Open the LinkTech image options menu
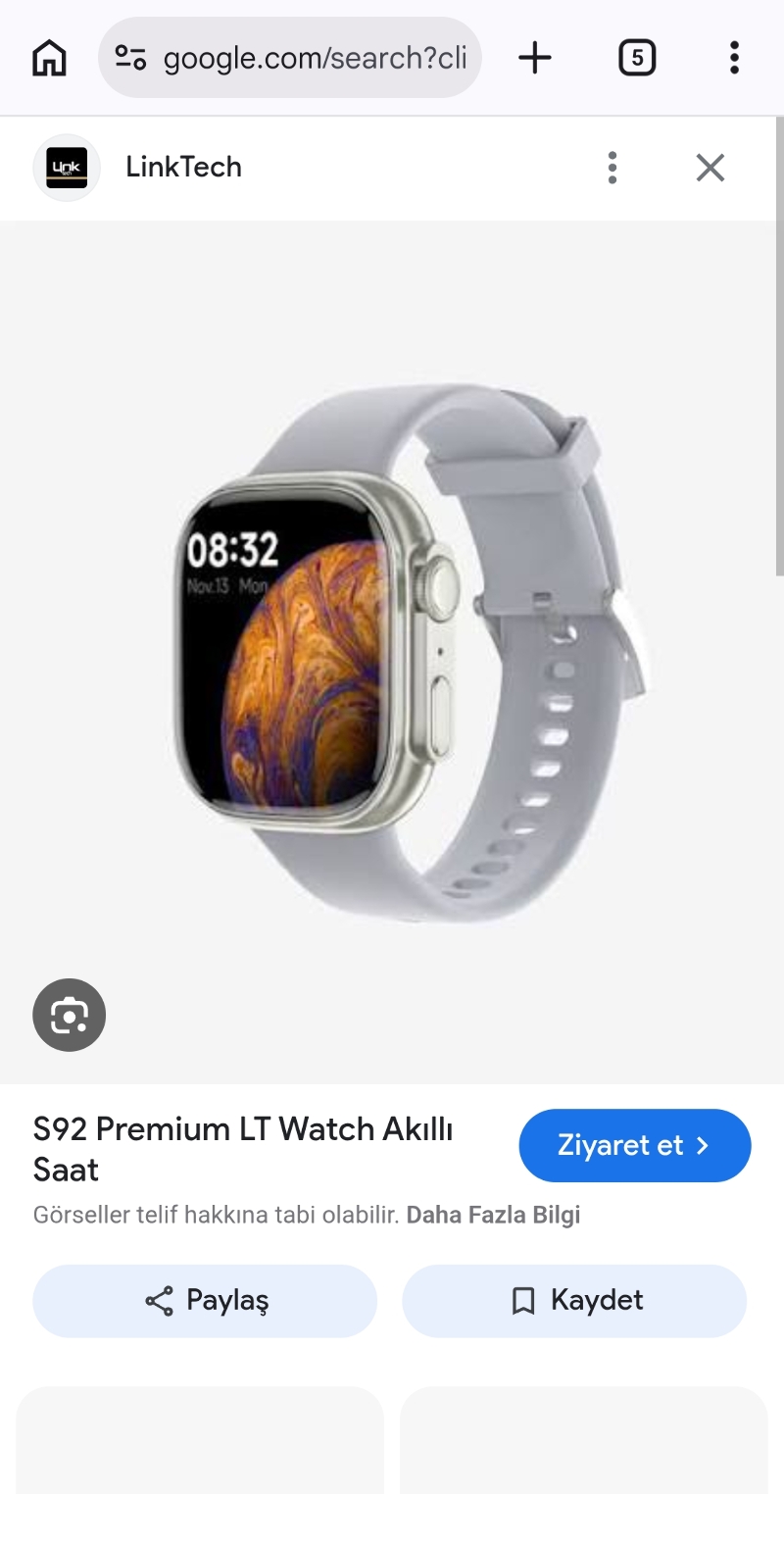Screen dimensions: 784x1547 pos(612,168)
